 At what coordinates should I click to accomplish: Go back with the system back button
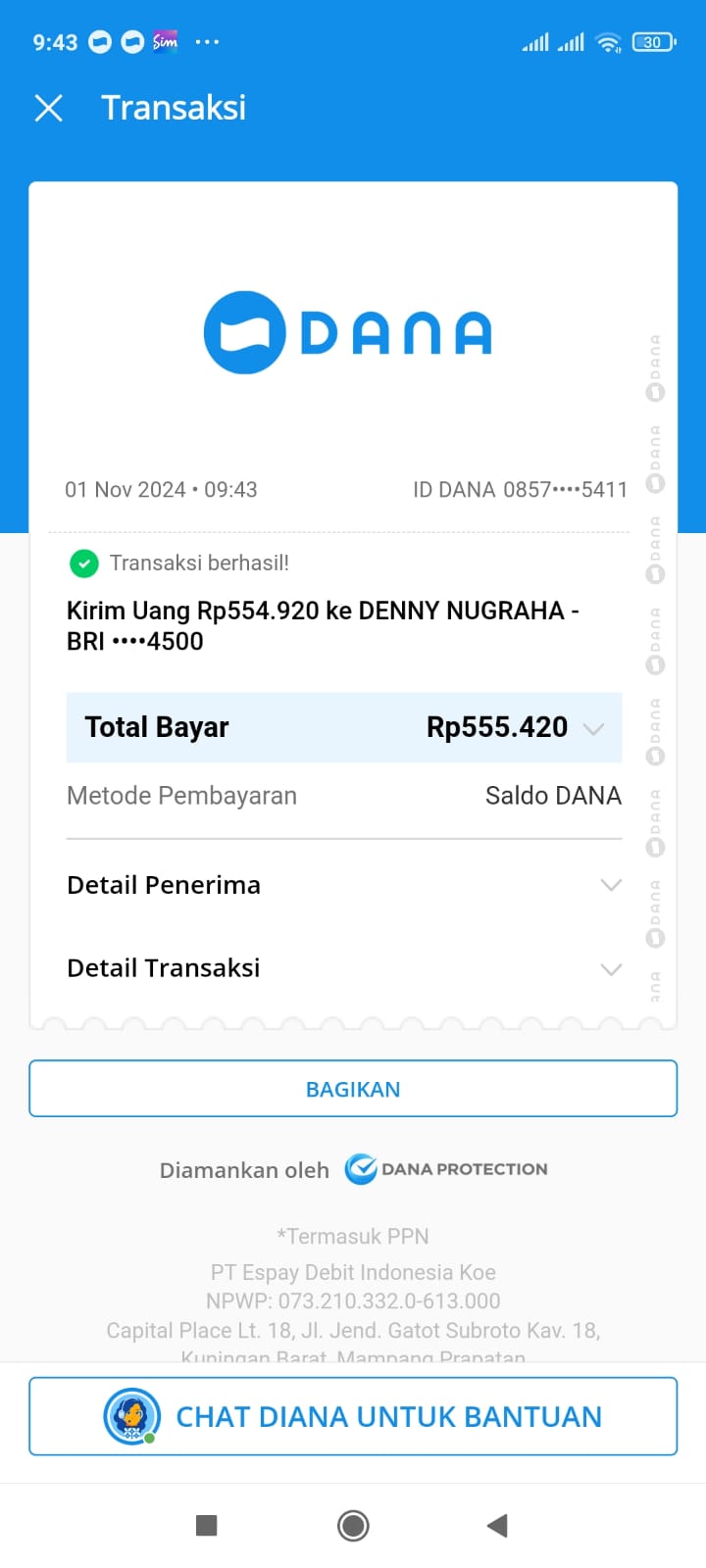pos(497,1525)
